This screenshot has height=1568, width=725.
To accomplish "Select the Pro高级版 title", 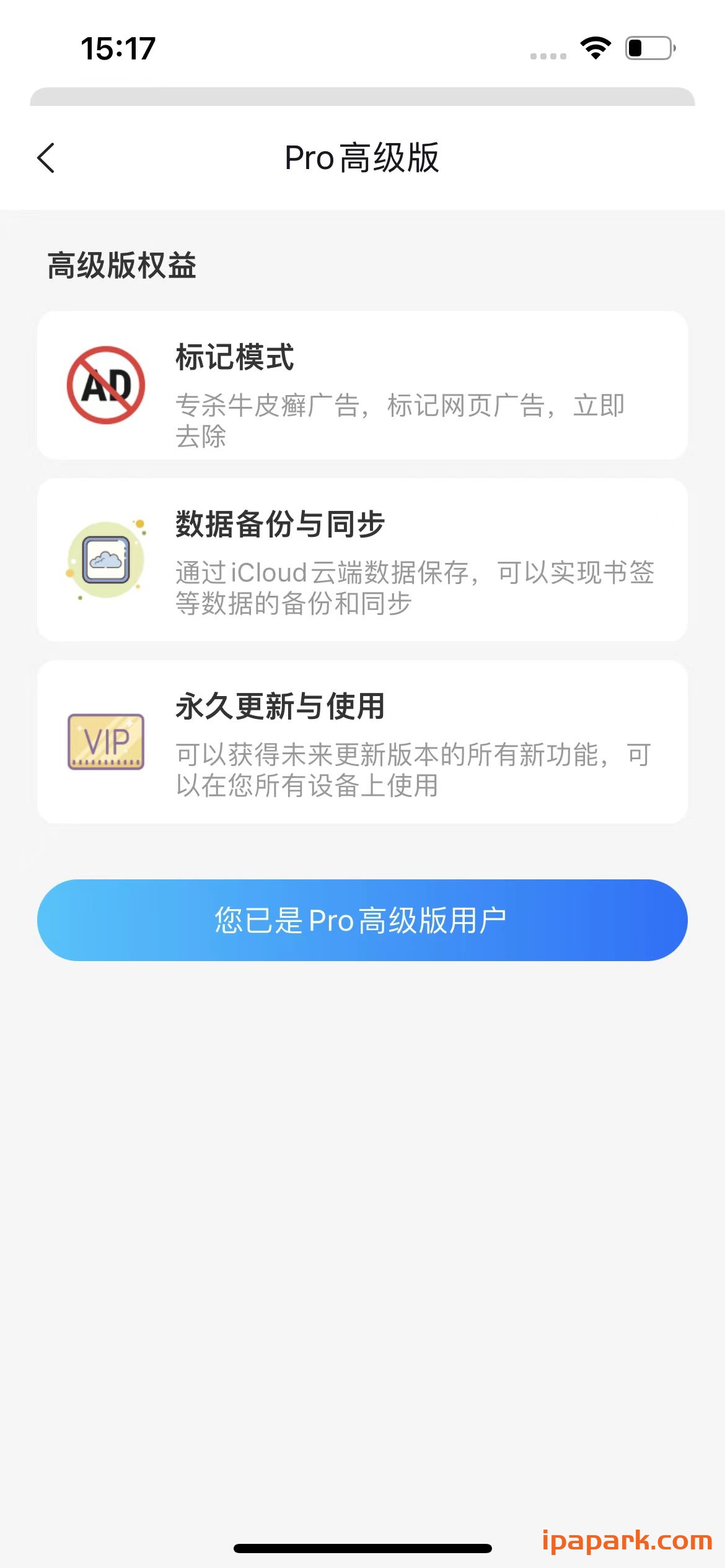I will 362,159.
